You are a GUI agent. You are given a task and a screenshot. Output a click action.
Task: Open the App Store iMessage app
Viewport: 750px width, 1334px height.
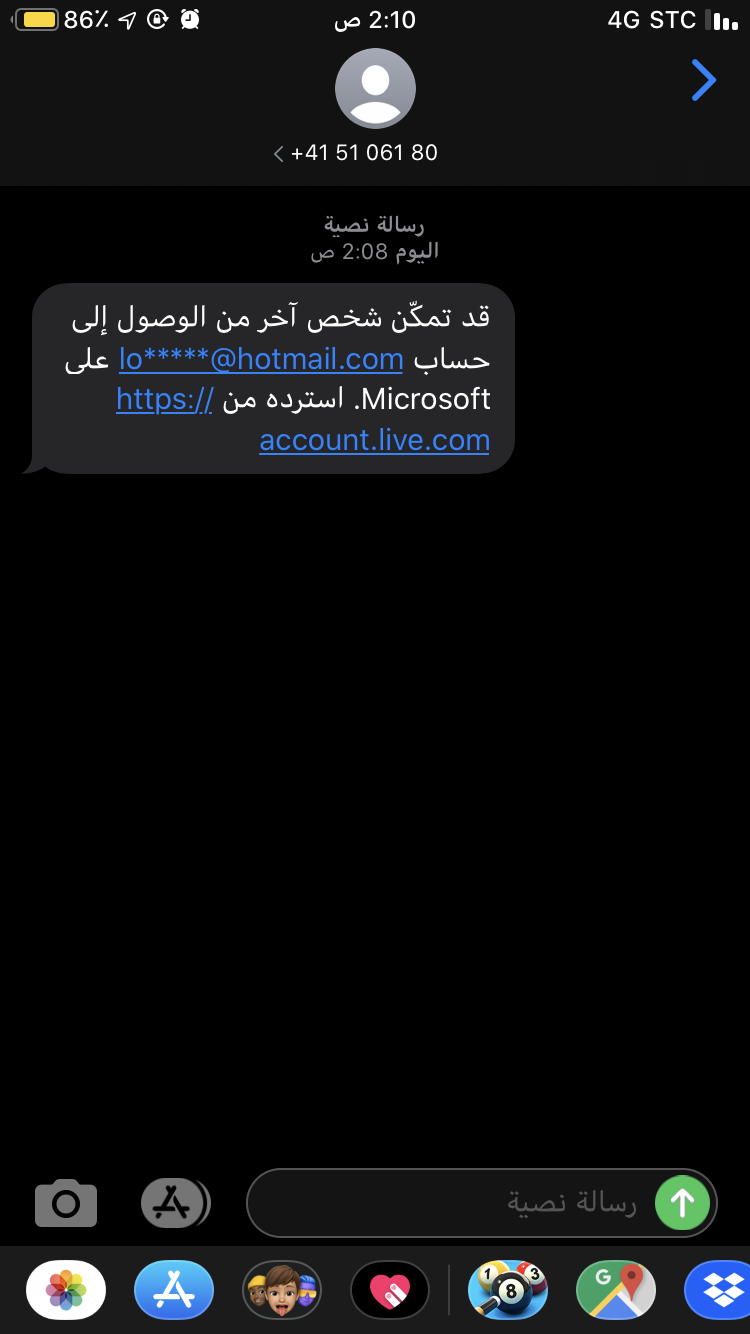[x=174, y=1290]
